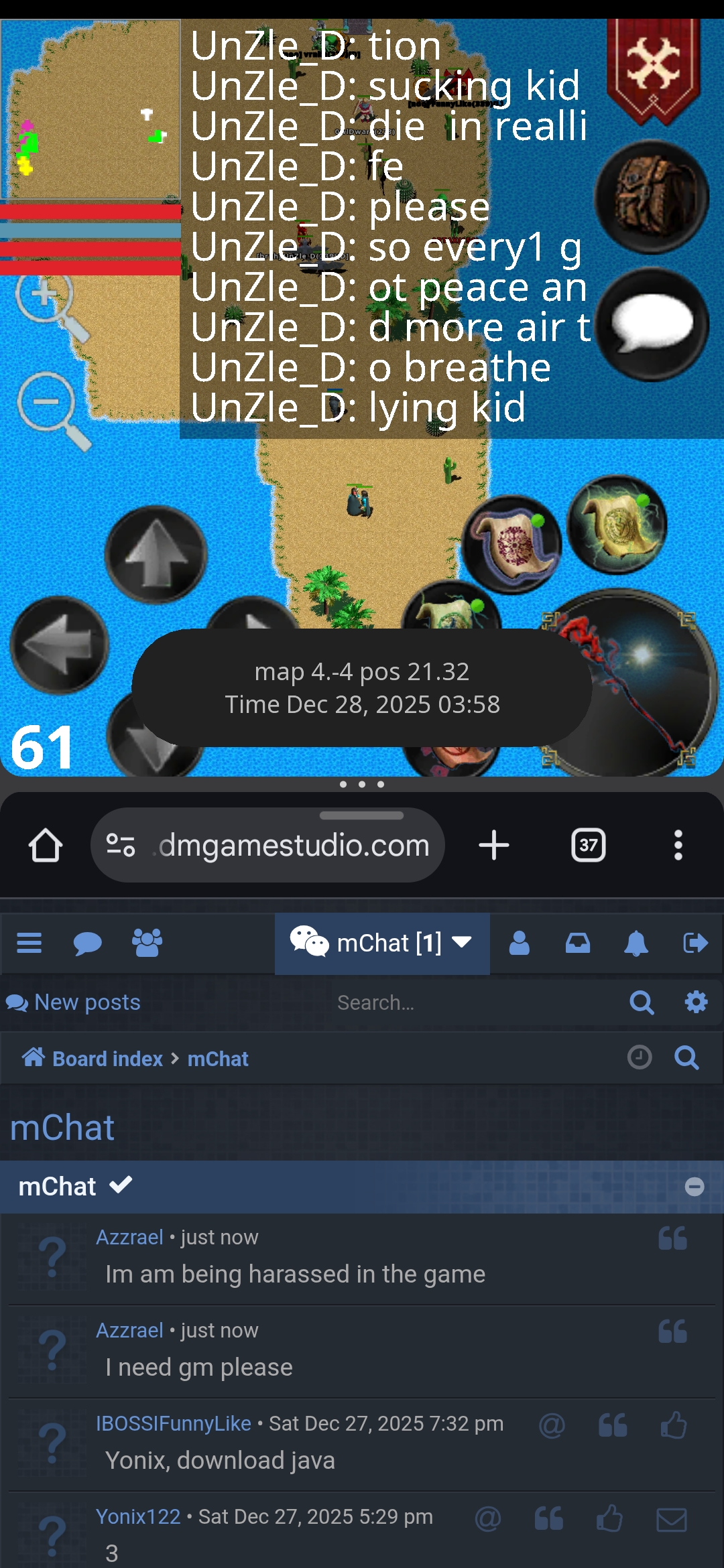Like IBOSSIFunnyLike's message

click(x=673, y=1425)
